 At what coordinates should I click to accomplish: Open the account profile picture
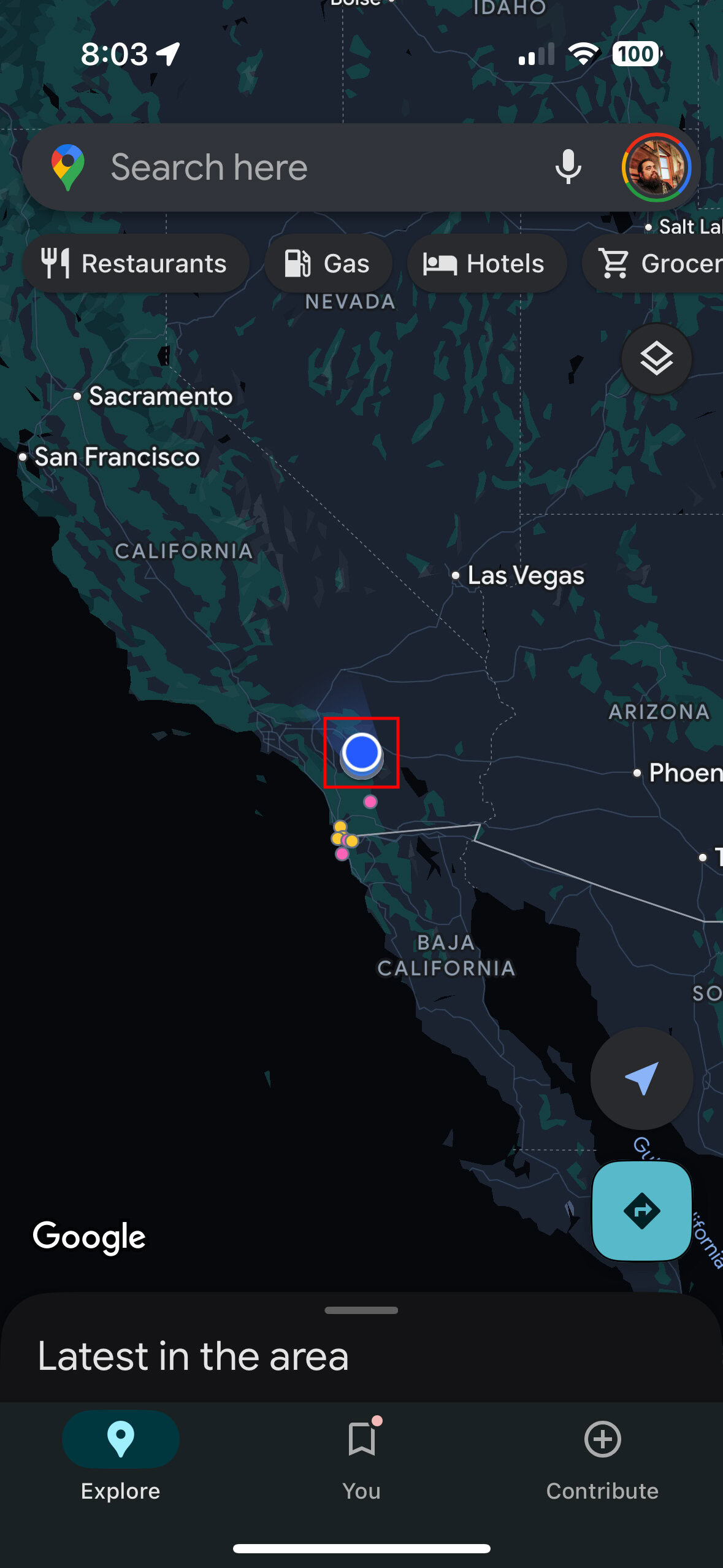pyautogui.click(x=656, y=167)
